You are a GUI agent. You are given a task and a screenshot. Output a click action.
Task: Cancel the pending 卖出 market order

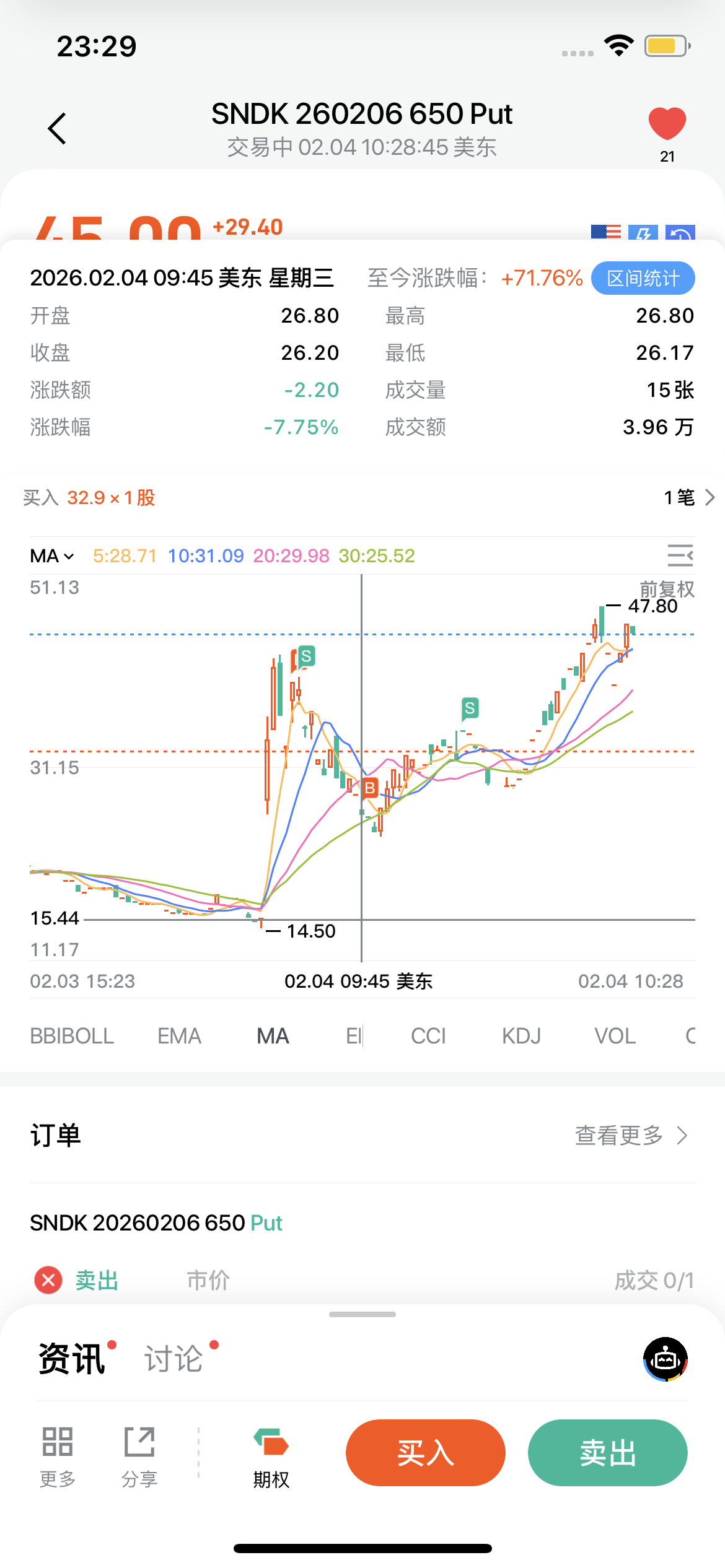(x=48, y=1280)
